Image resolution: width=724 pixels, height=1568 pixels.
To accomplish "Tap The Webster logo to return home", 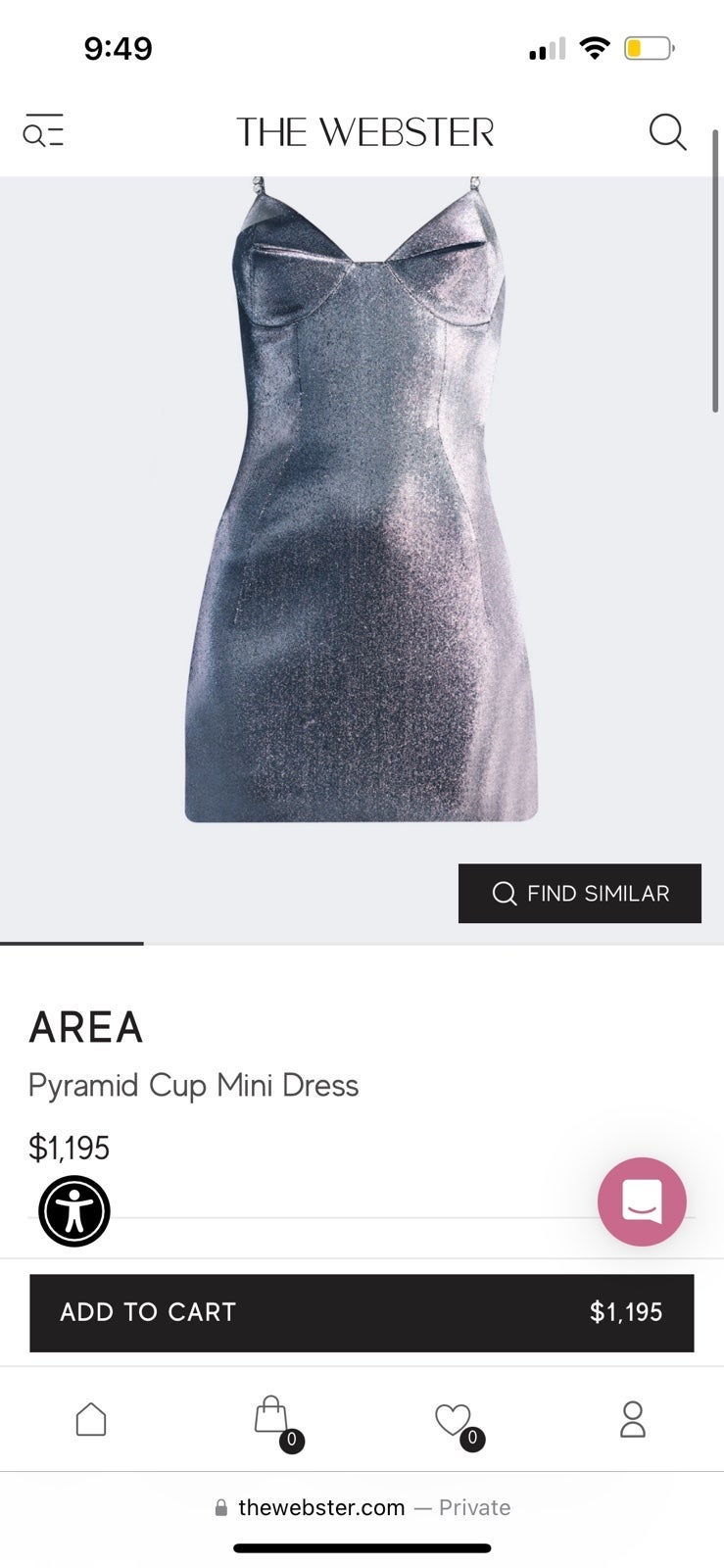I will coord(364,131).
